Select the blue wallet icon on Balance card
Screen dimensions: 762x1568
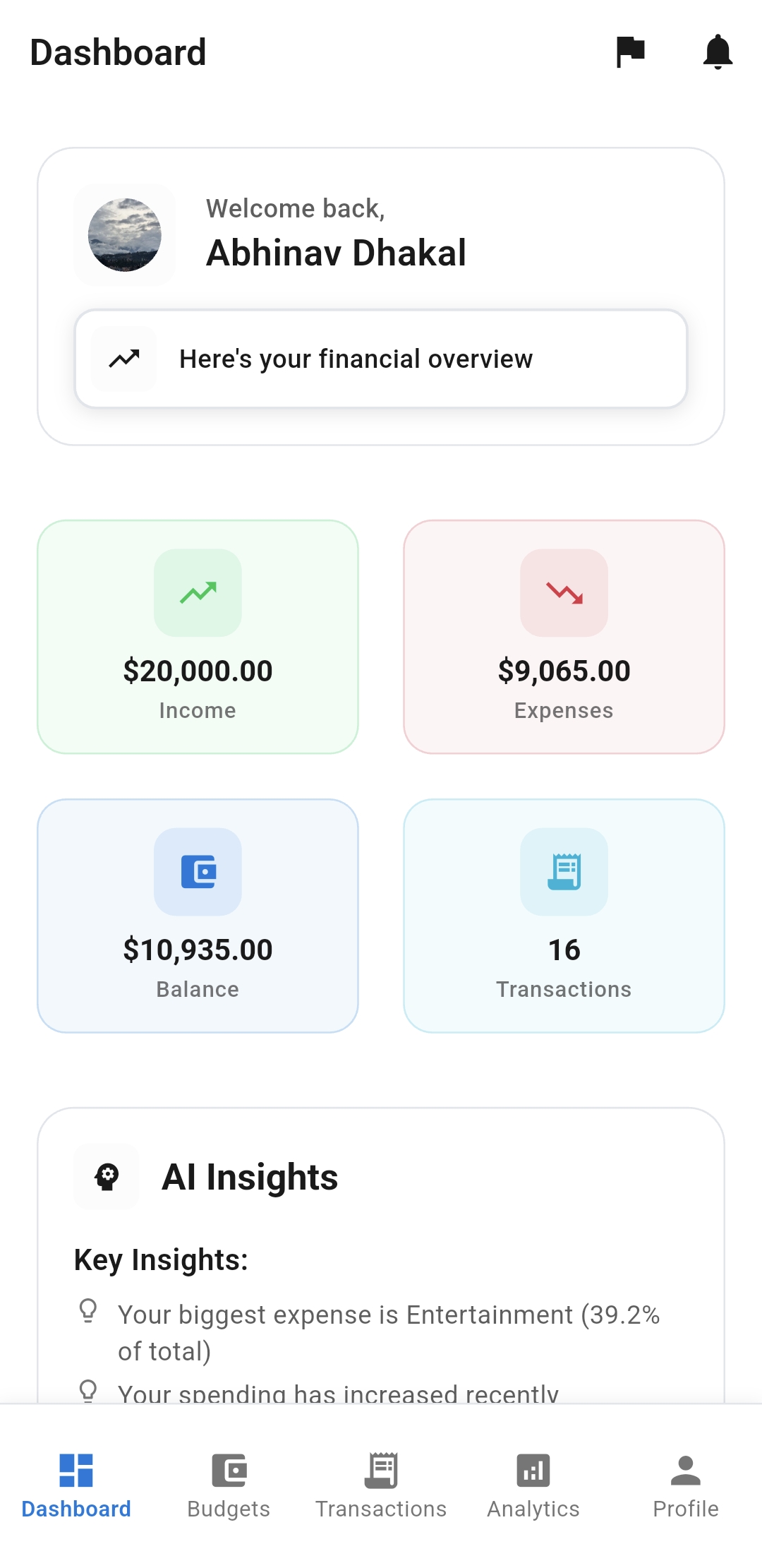pos(198,873)
